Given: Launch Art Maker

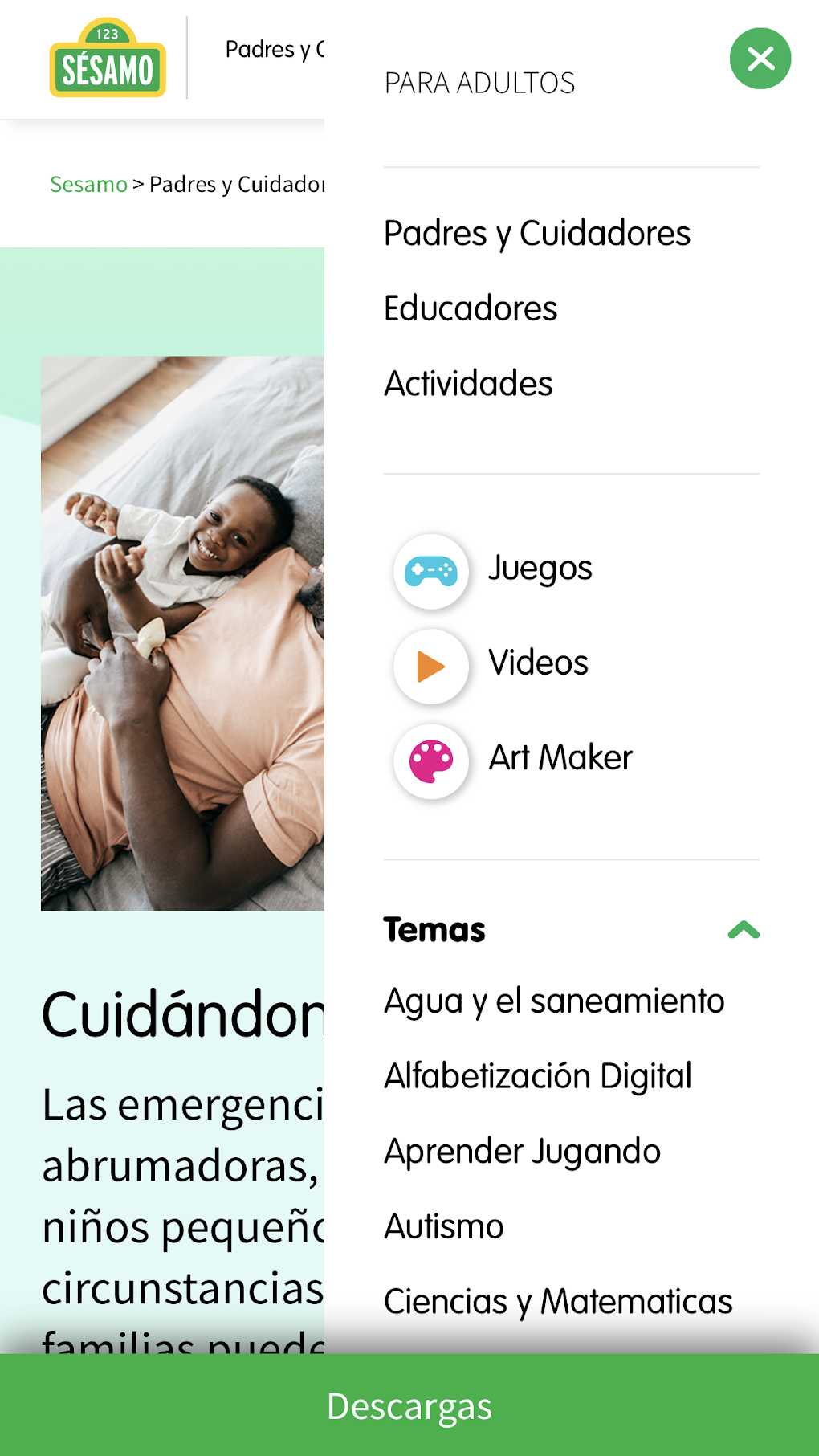Looking at the screenshot, I should pos(560,758).
